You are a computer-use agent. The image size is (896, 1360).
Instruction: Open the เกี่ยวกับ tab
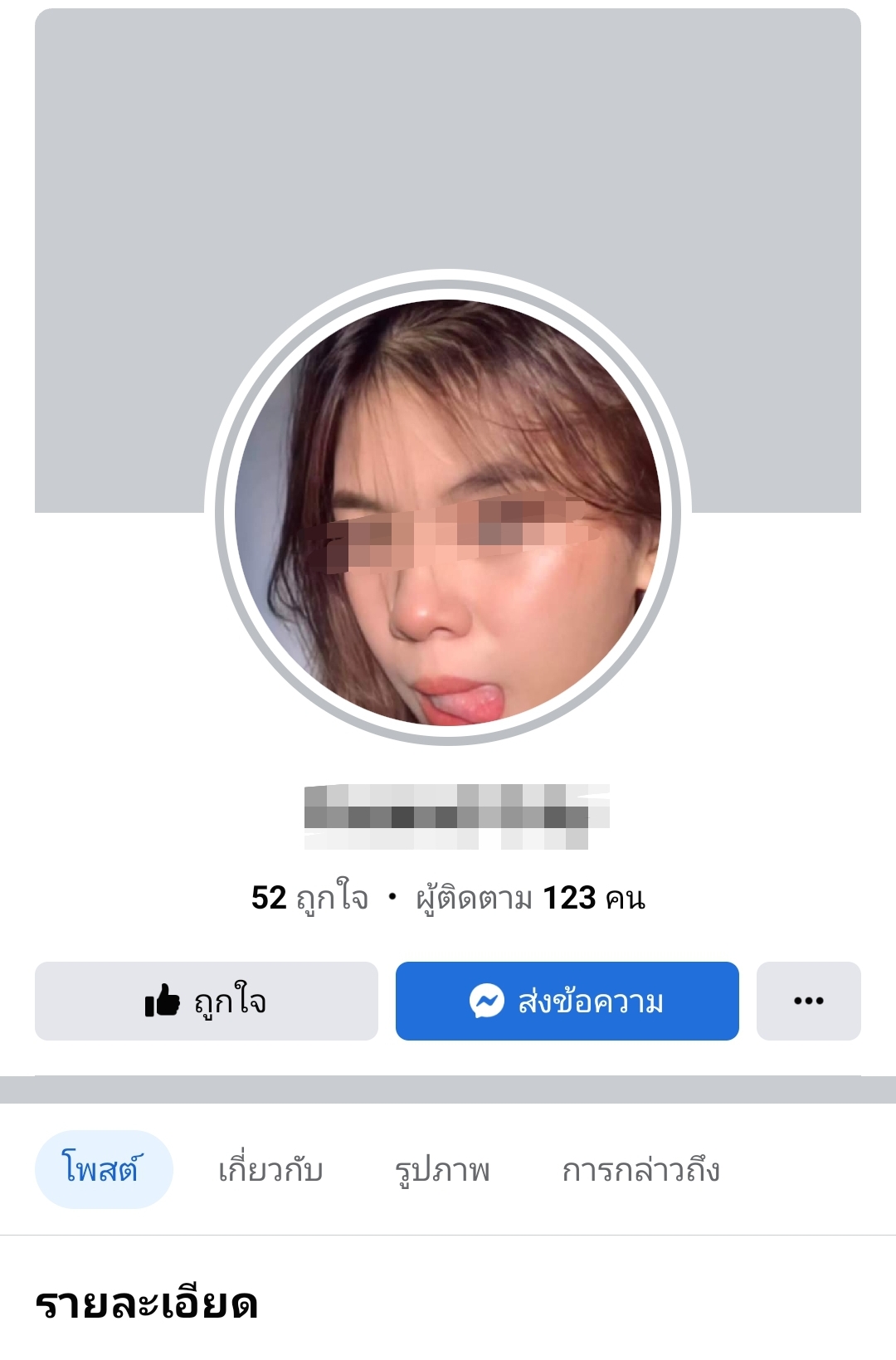pos(270,1170)
